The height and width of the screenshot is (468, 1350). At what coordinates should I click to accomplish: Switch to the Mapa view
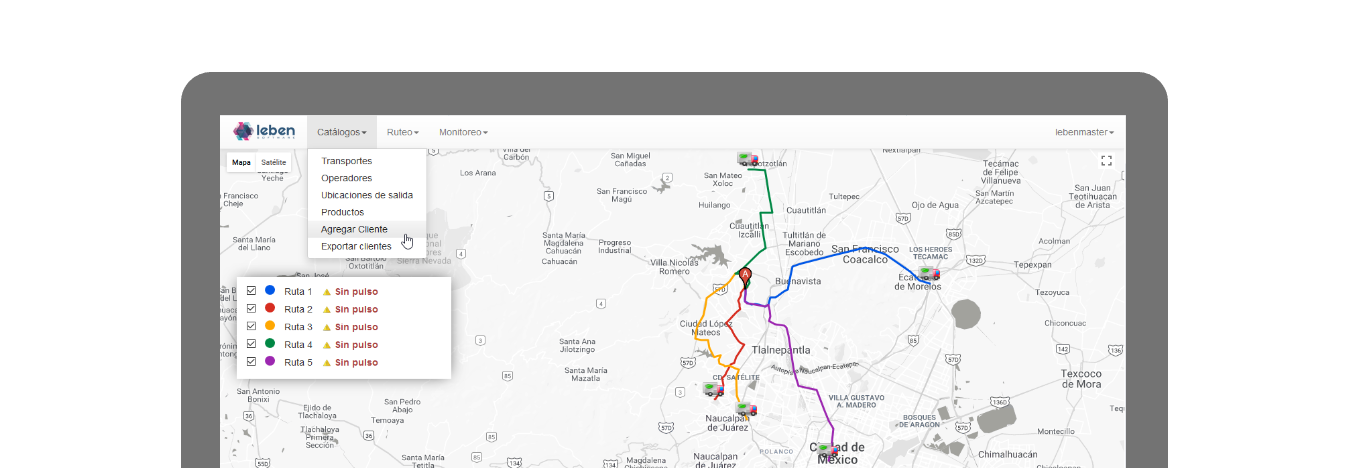[241, 162]
